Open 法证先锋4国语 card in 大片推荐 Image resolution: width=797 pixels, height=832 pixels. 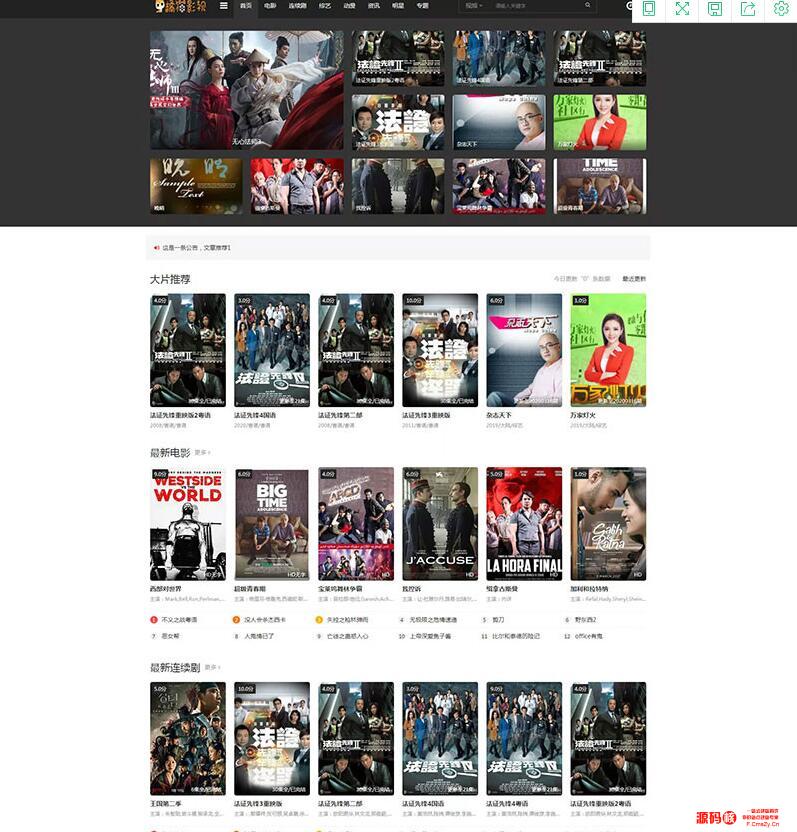pos(272,350)
